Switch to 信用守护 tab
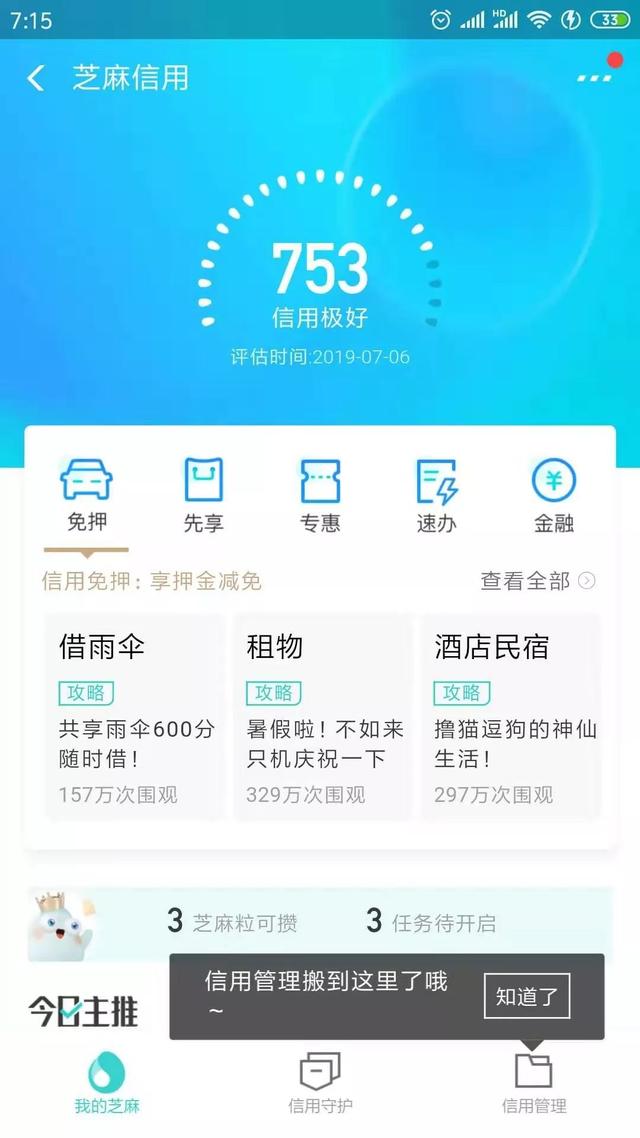640x1138 pixels. 320,1083
